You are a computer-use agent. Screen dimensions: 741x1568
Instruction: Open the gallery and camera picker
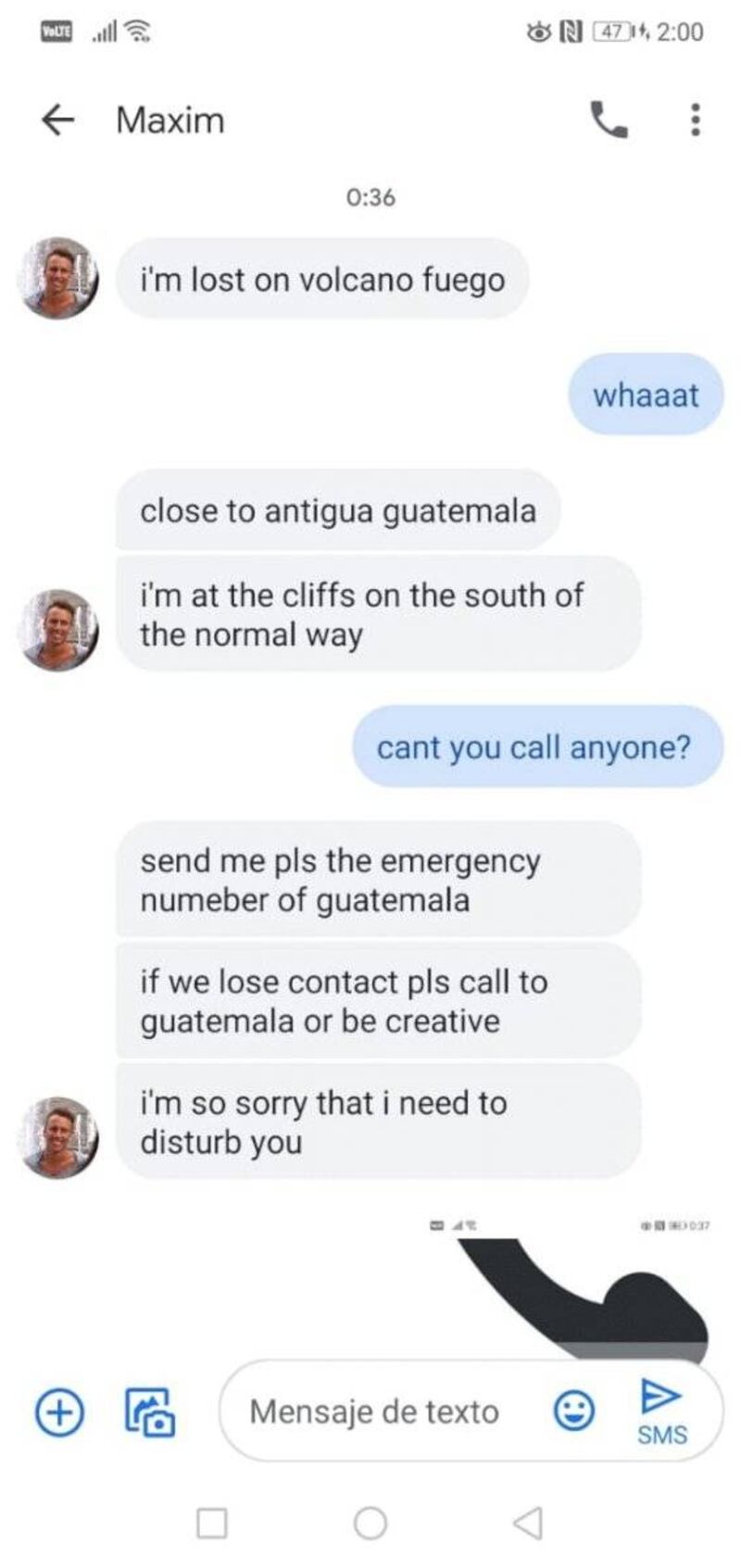pos(149,1412)
